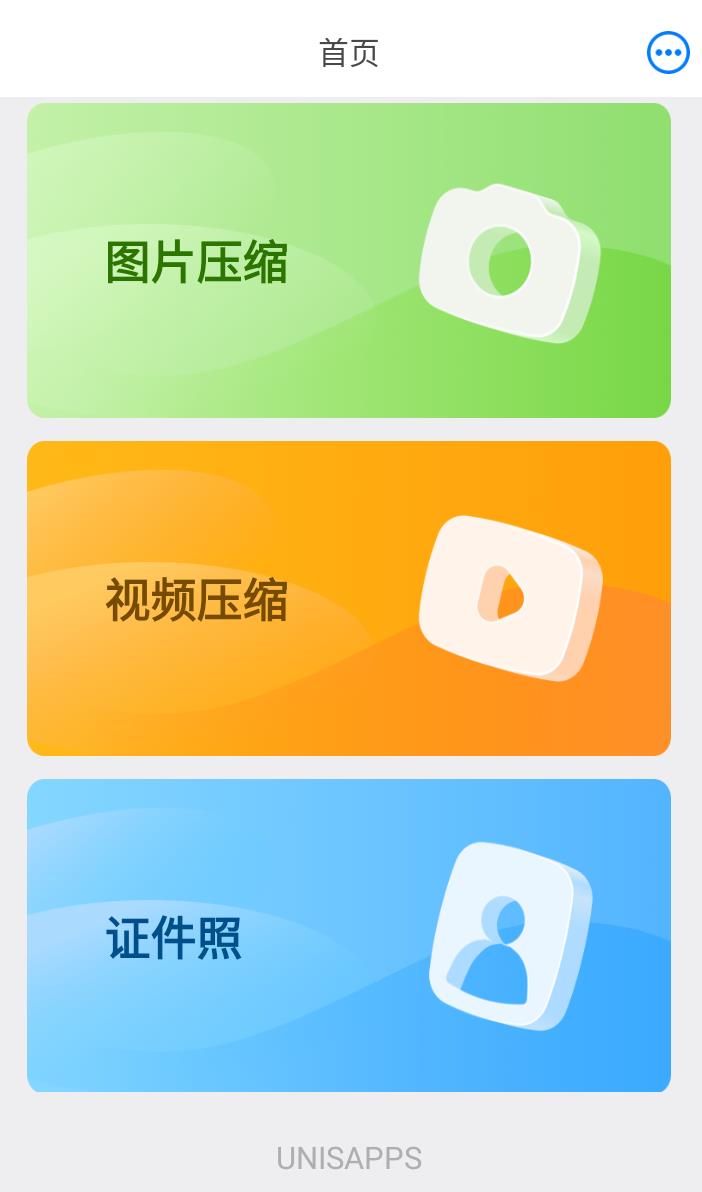Image resolution: width=702 pixels, height=1192 pixels.
Task: Open the 图片压缩 card
Action: click(x=348, y=261)
